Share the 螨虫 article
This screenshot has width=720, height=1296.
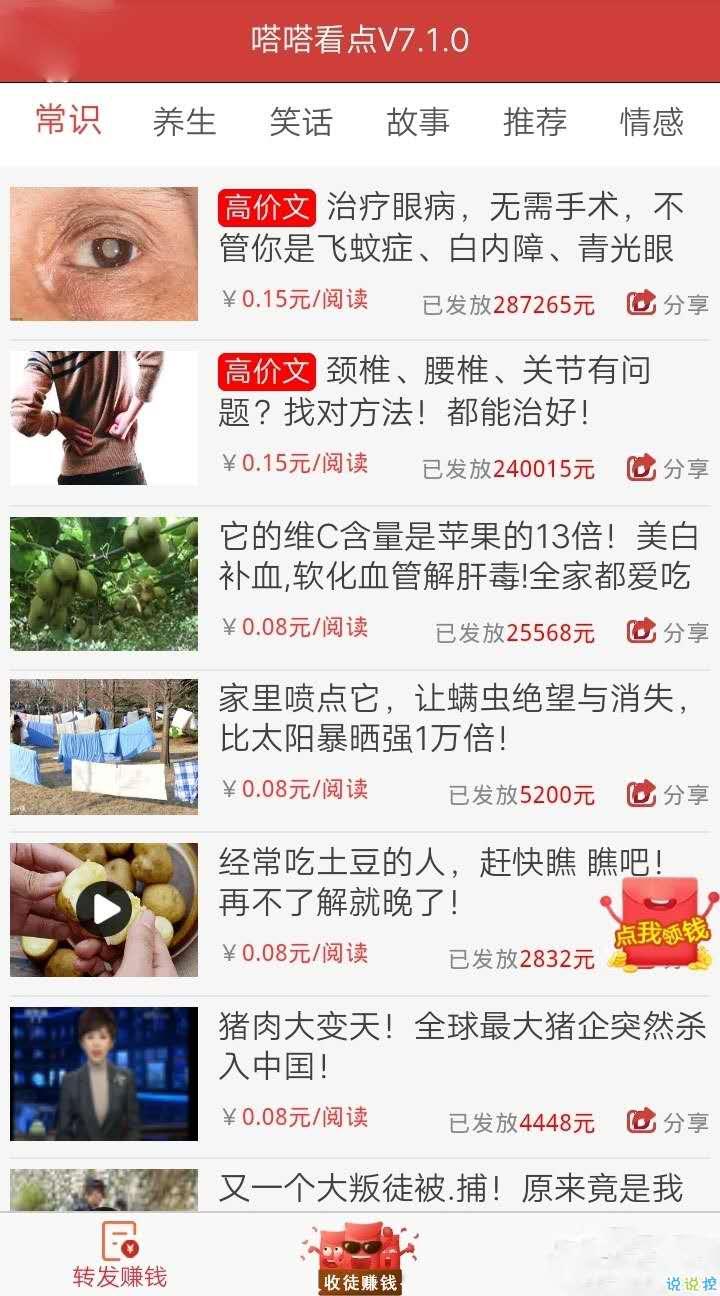(668, 794)
